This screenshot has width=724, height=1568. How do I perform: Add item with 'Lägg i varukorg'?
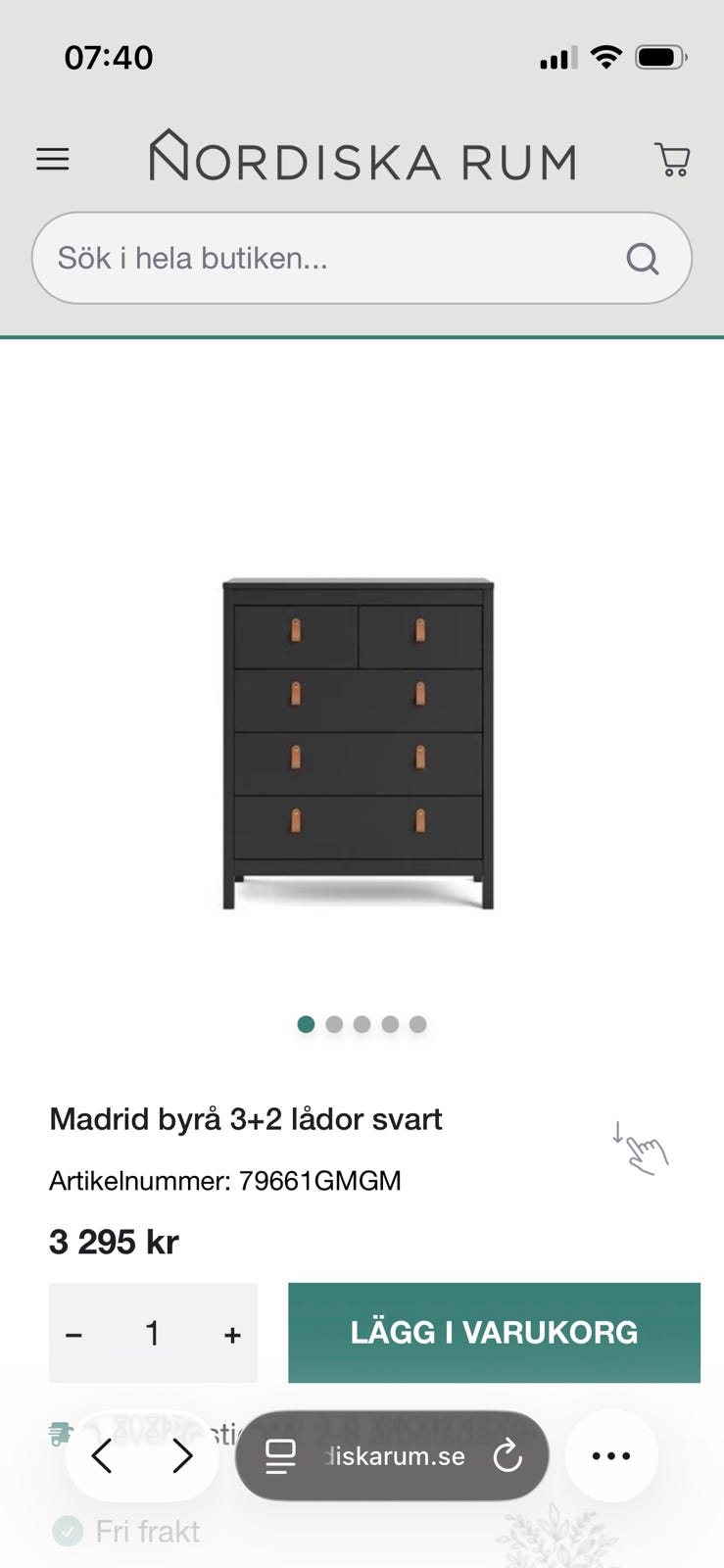point(494,1333)
